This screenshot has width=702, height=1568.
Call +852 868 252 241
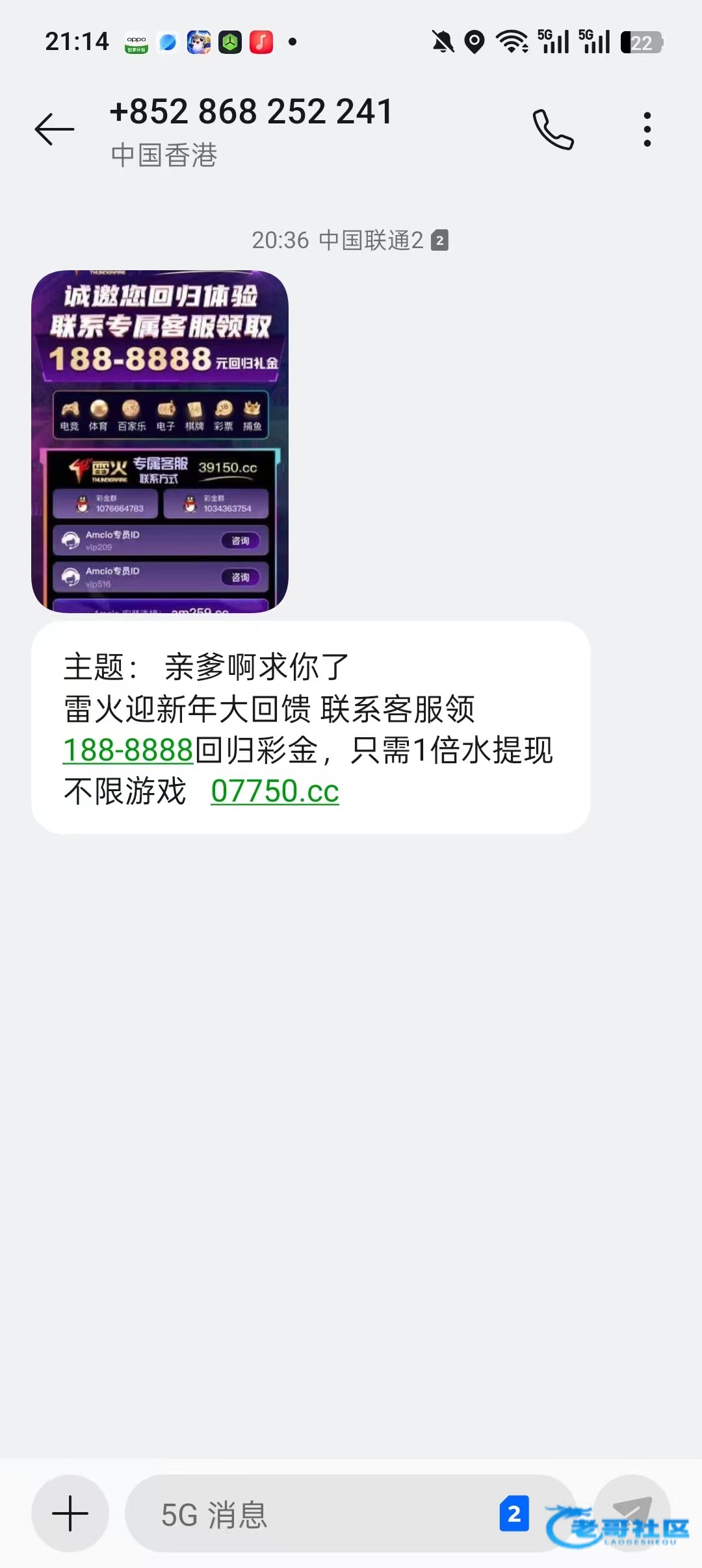(x=552, y=129)
